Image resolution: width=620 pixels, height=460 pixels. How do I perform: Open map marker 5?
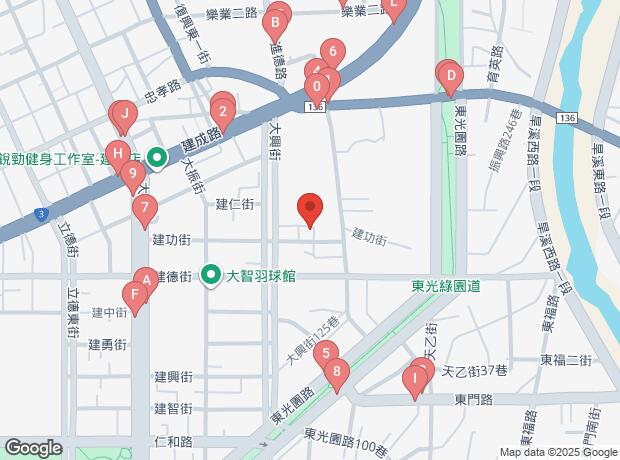[x=325, y=353]
